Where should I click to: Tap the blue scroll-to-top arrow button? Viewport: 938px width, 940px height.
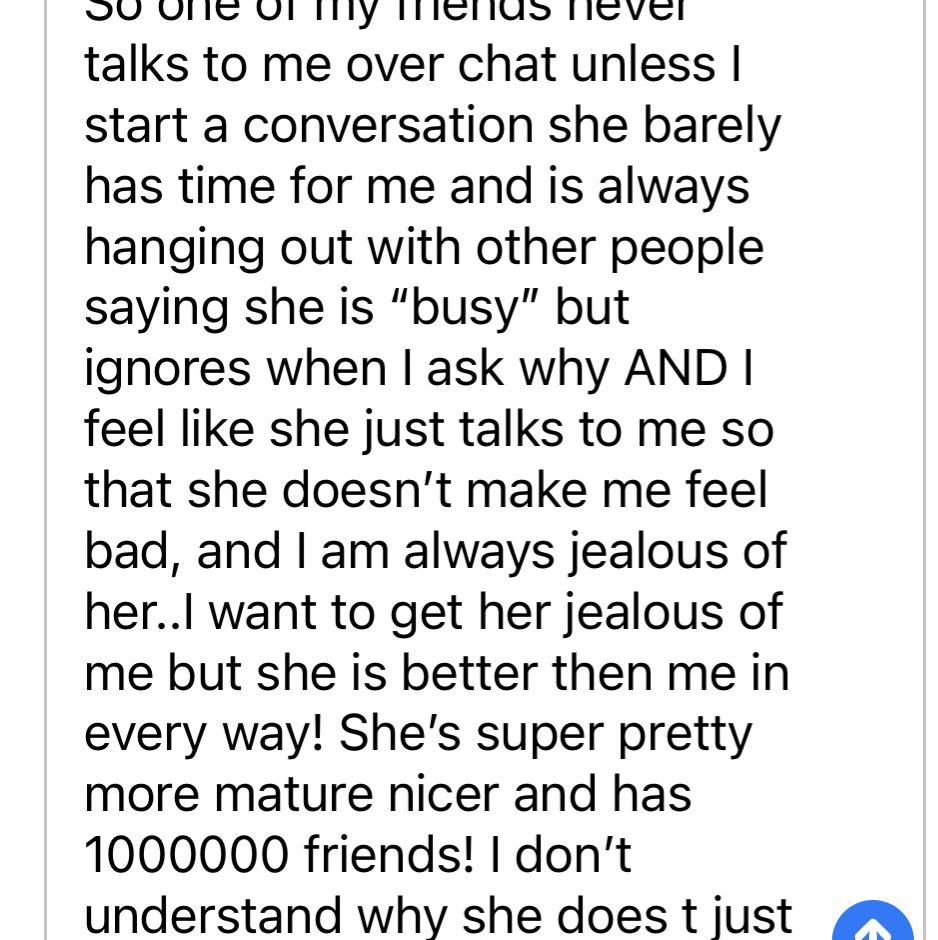[x=873, y=924]
